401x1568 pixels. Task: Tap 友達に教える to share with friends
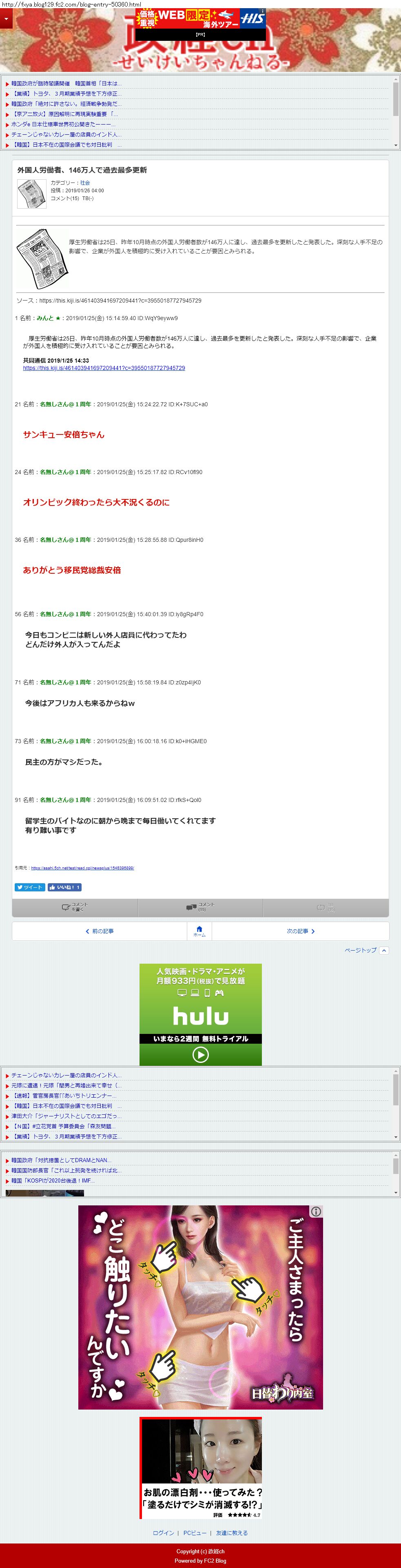click(x=232, y=1533)
